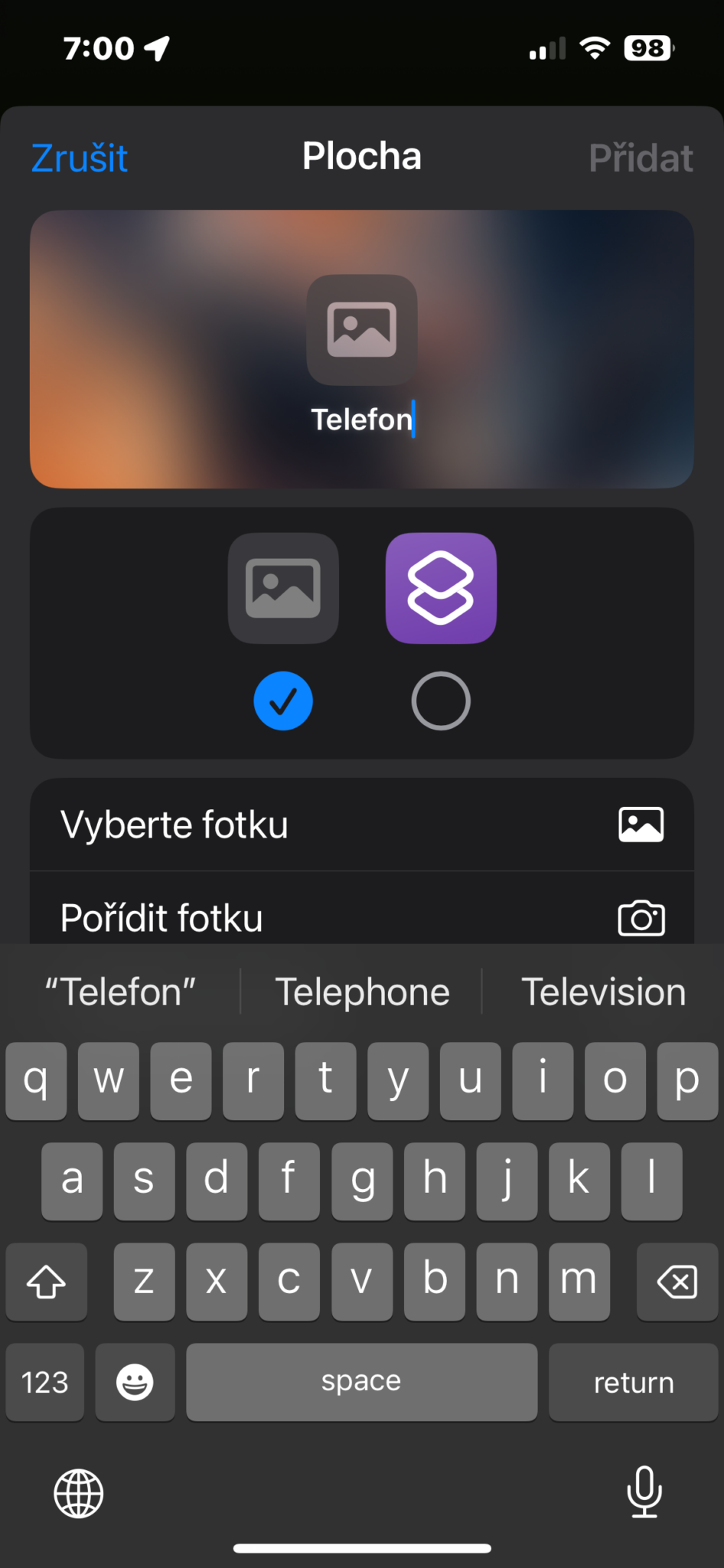This screenshot has width=724, height=1568.
Task: Keep the quoted "Telefon" suggestion
Action: pos(120,992)
